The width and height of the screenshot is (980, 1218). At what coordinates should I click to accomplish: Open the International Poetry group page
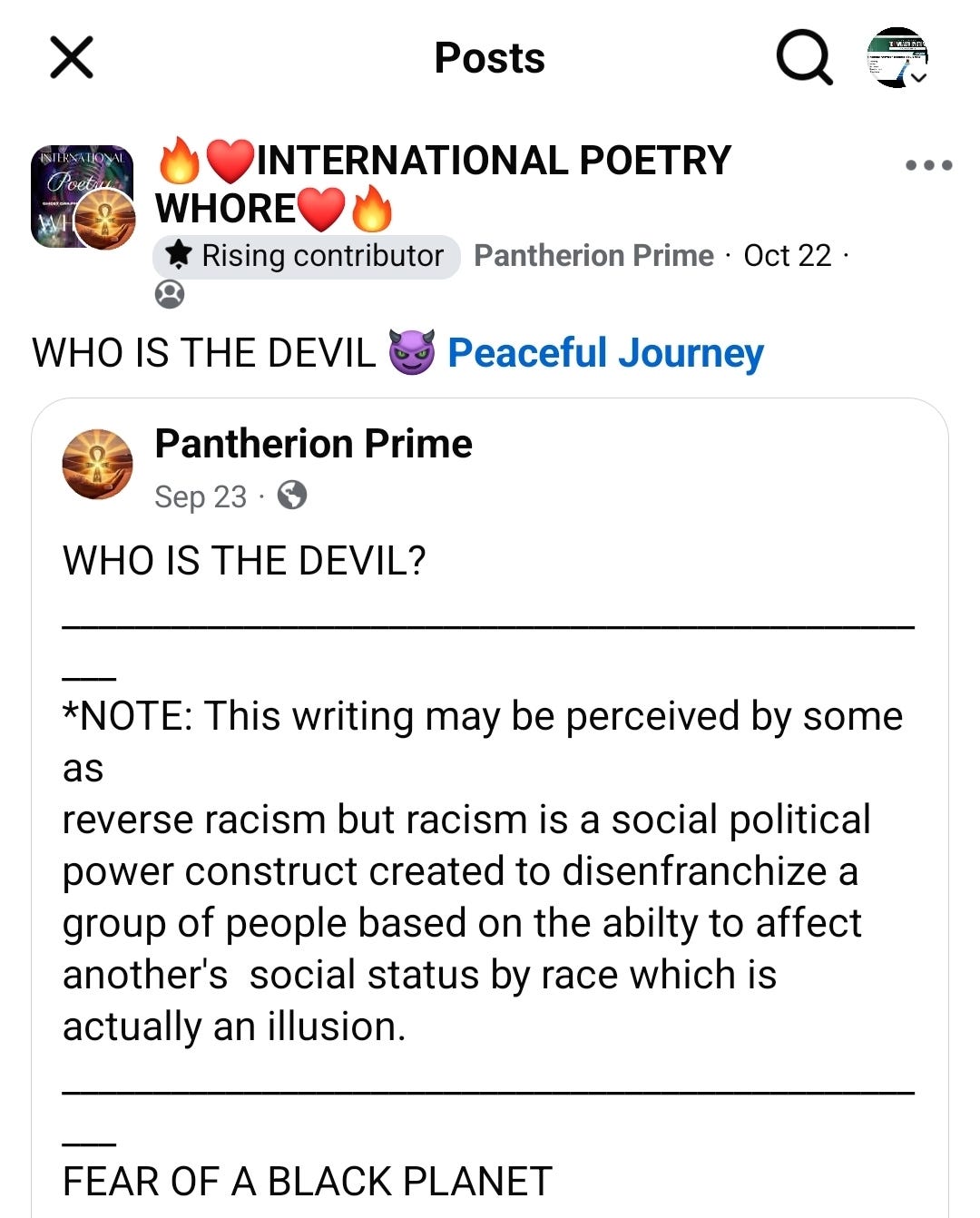click(493, 162)
